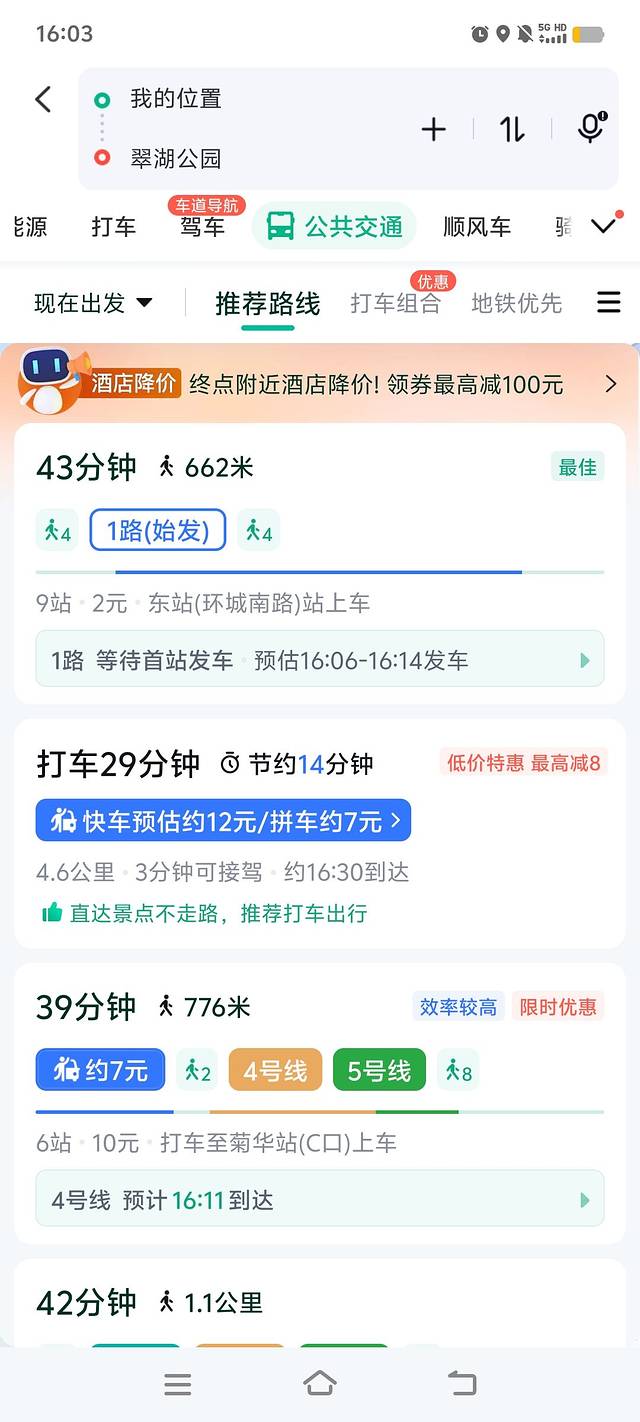View 1路 departure estimate details
The height and width of the screenshot is (1422, 640).
click(320, 660)
